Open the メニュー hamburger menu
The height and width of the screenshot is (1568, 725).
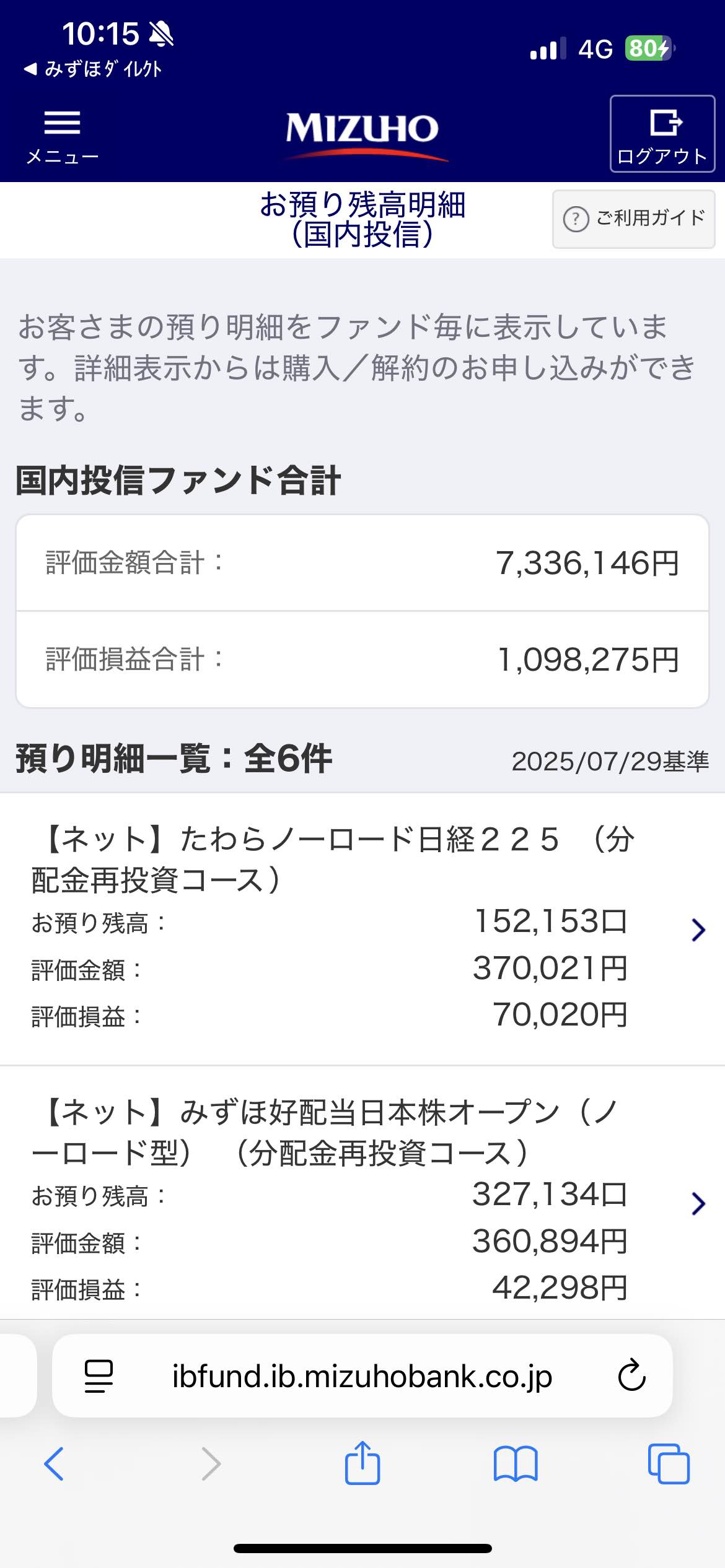point(62,137)
